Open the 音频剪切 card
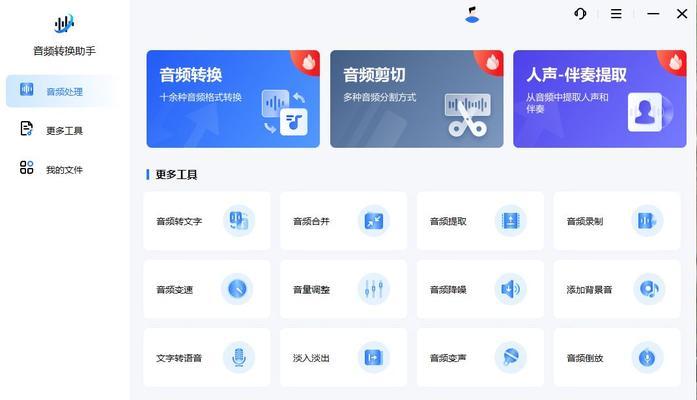The image size is (697, 400). (x=416, y=99)
